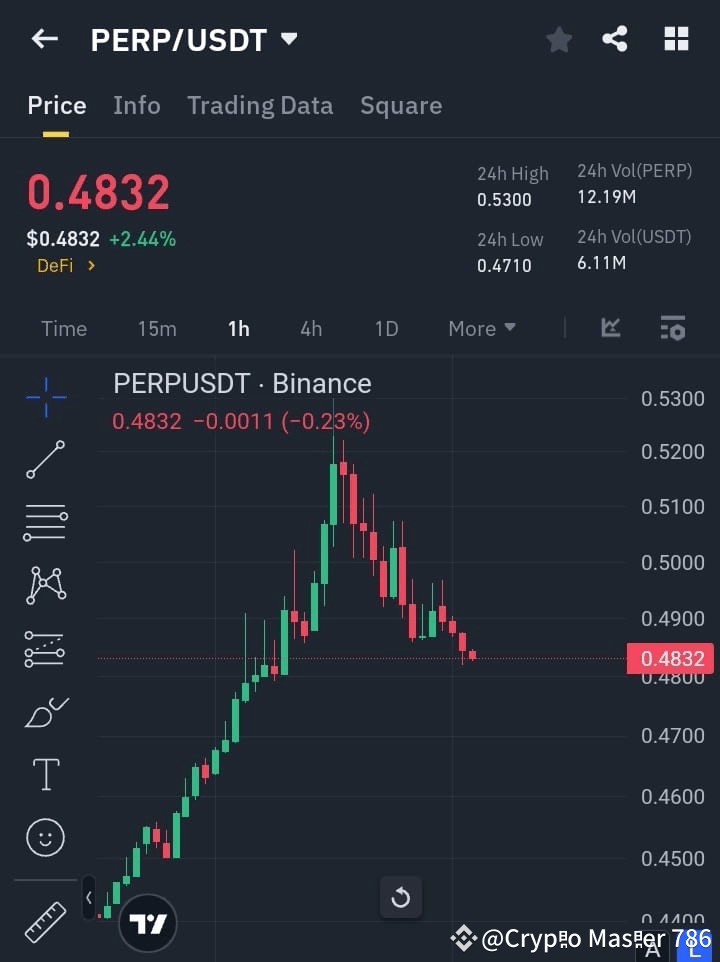Expand the More timeframes dropdown
The height and width of the screenshot is (962, 720).
click(x=481, y=328)
